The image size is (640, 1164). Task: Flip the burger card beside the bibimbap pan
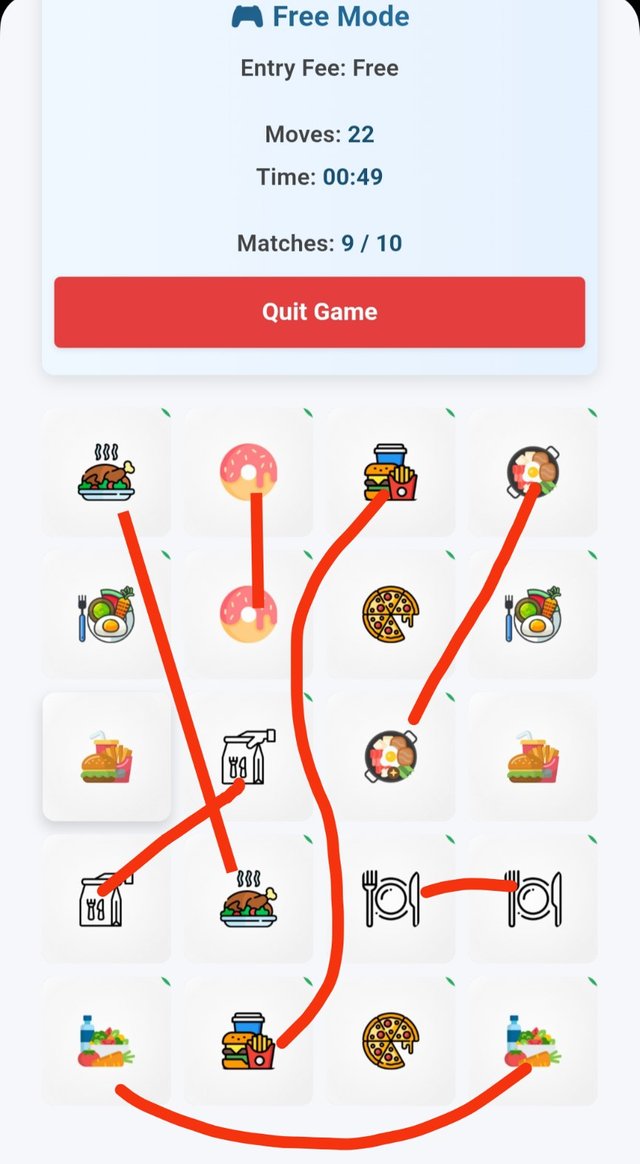tap(533, 757)
